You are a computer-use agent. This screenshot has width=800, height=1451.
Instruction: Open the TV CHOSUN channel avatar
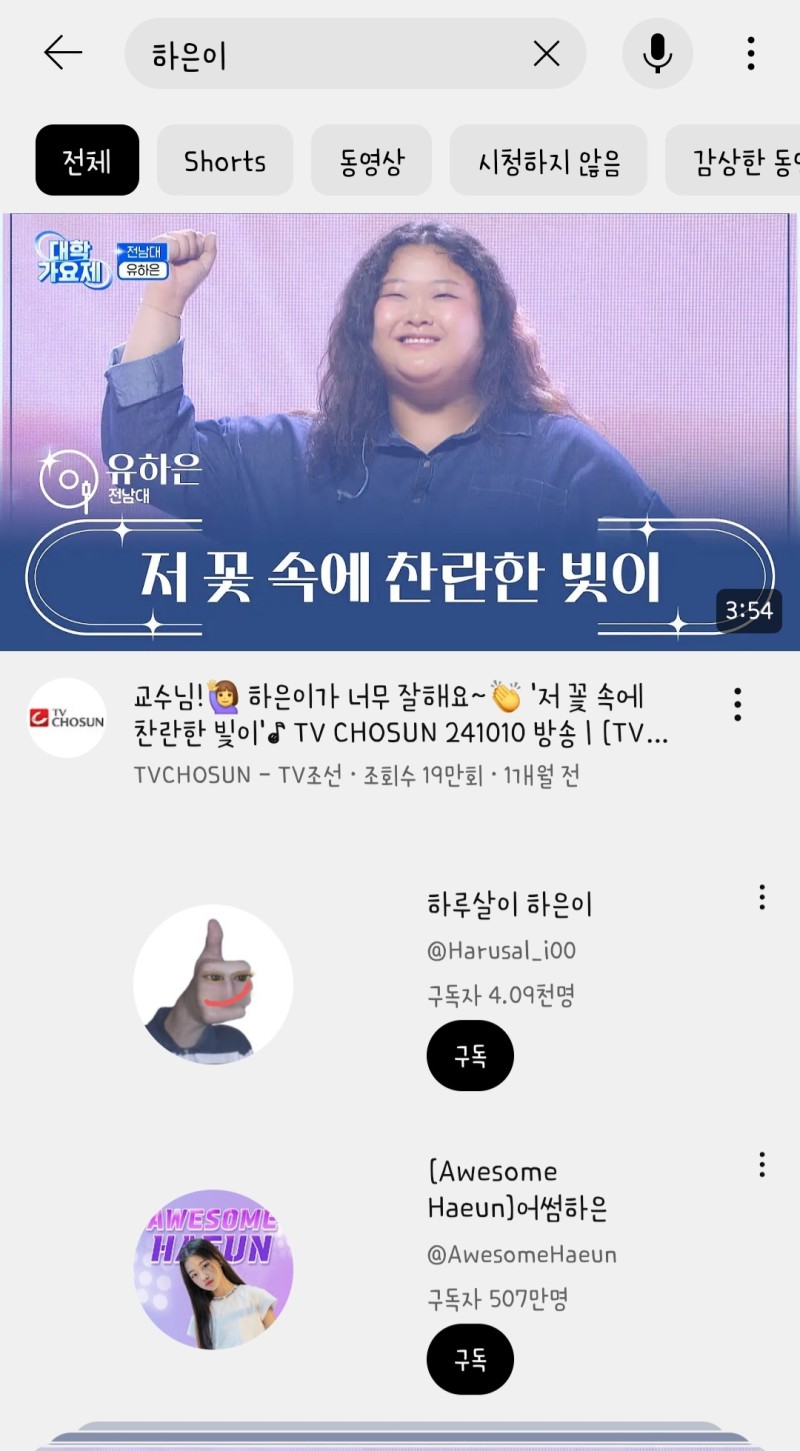(x=67, y=718)
